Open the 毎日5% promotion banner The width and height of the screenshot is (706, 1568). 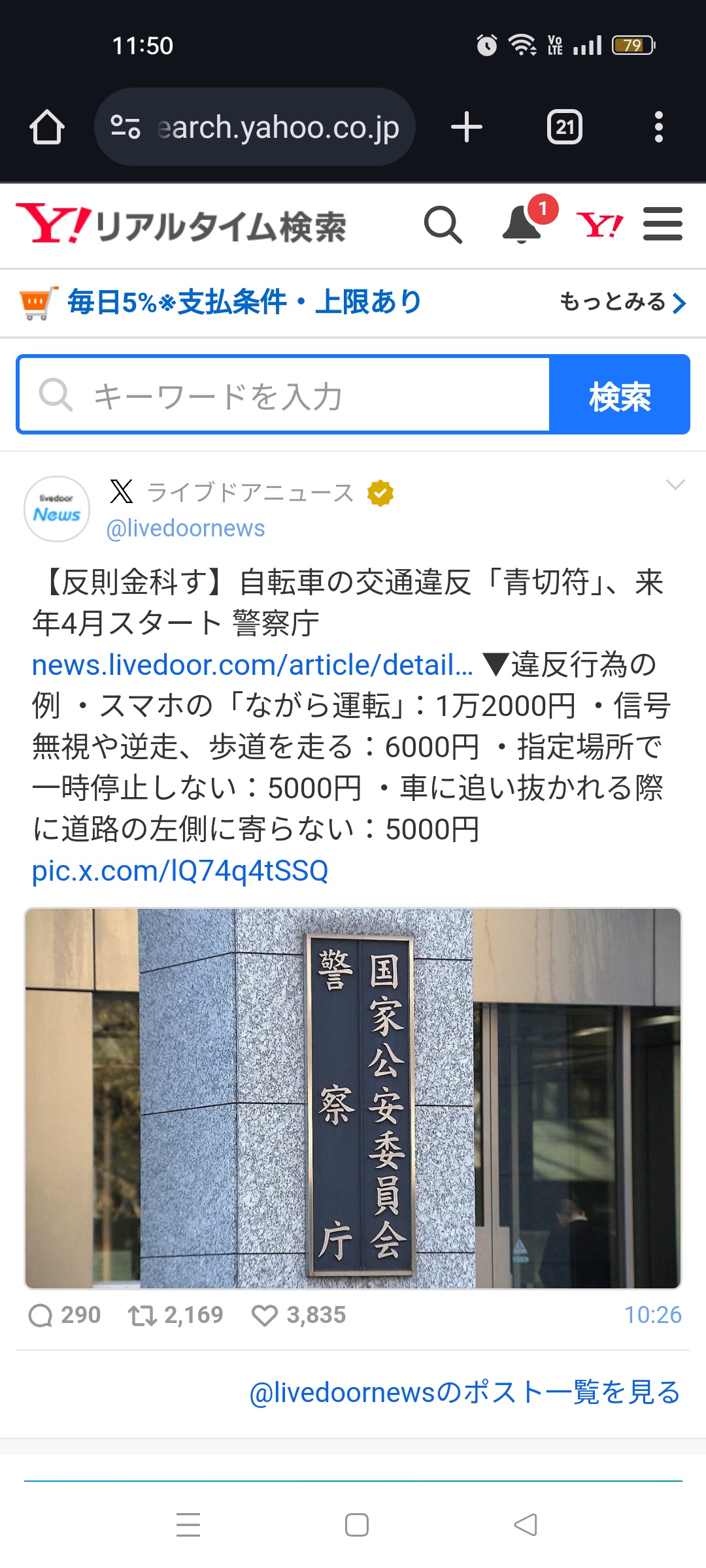click(x=245, y=302)
